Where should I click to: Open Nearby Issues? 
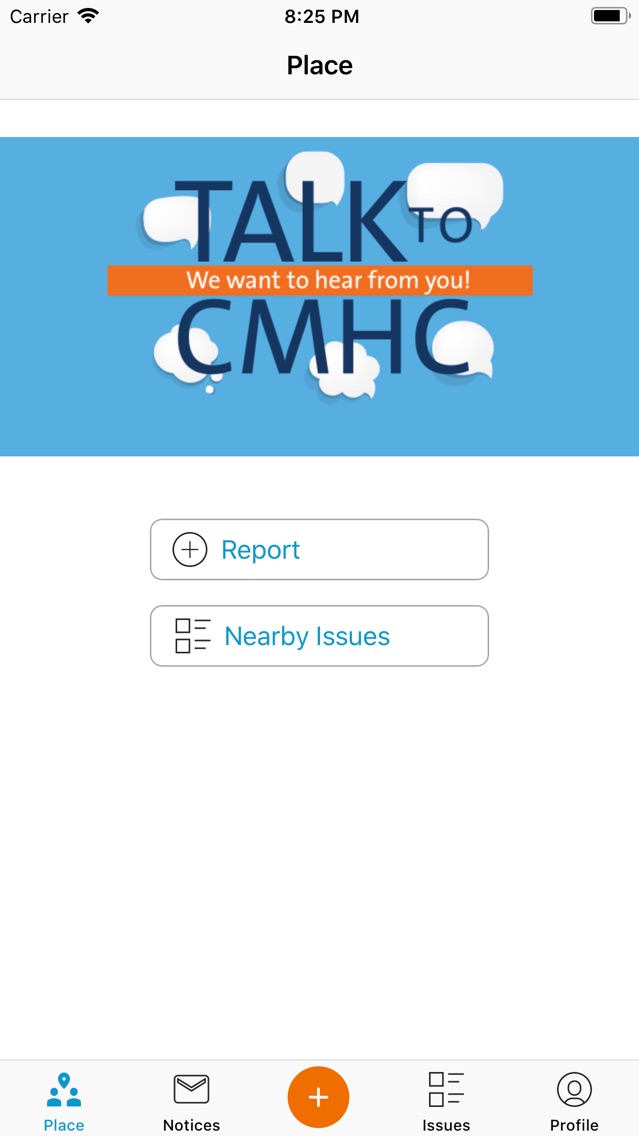pos(320,635)
